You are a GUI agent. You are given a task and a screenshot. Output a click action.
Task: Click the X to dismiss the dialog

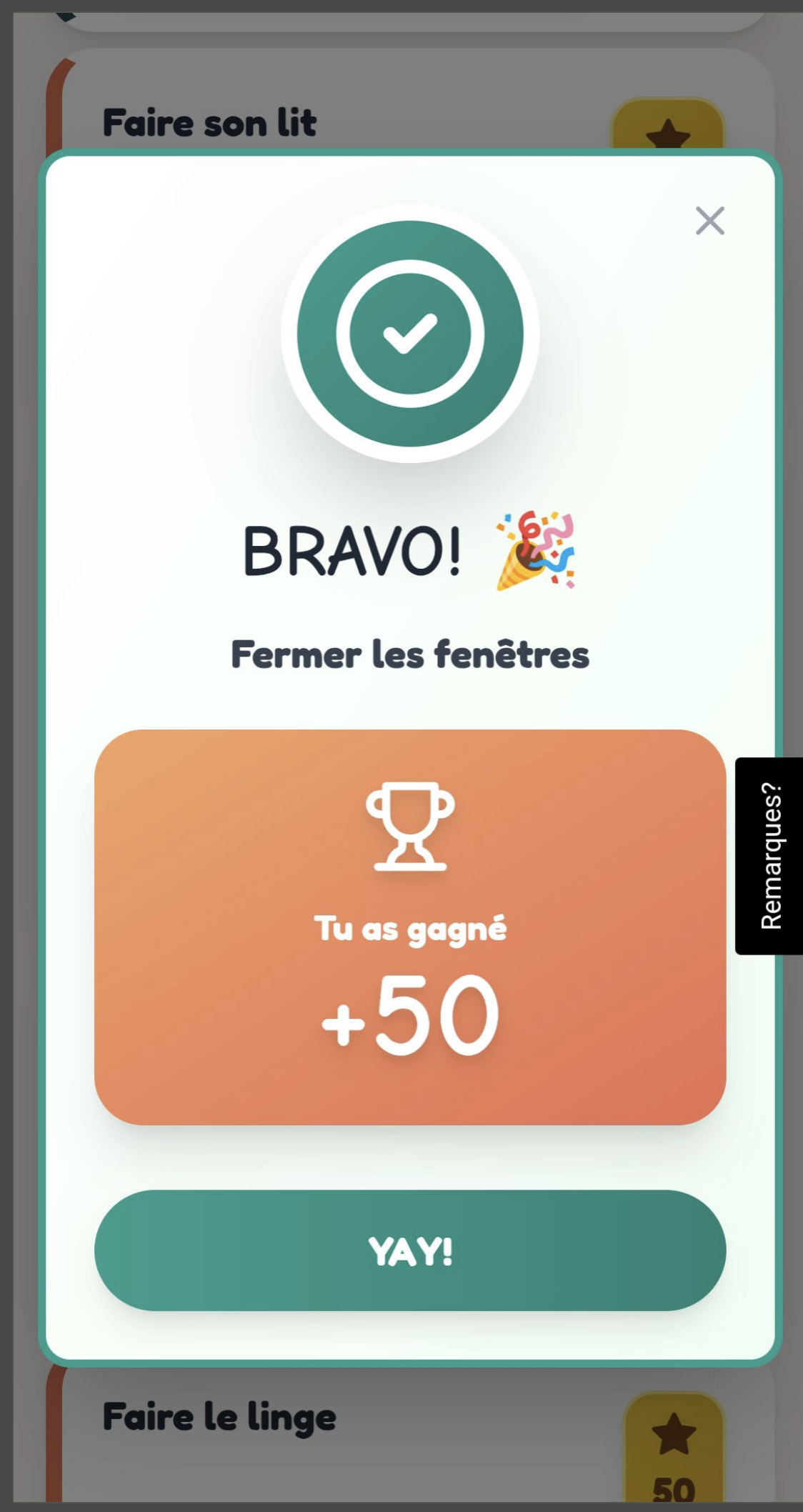(709, 221)
